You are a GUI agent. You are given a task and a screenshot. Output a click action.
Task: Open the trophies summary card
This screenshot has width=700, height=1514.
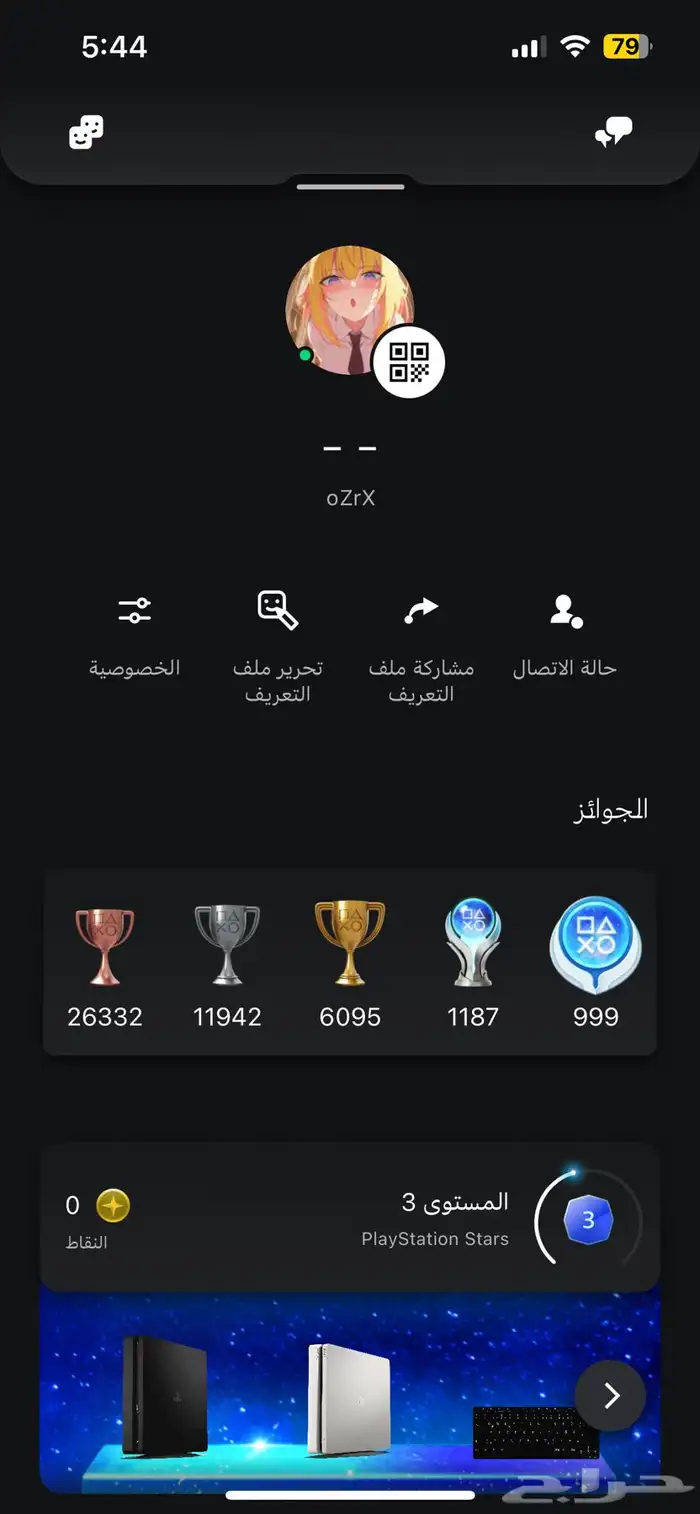coord(349,962)
